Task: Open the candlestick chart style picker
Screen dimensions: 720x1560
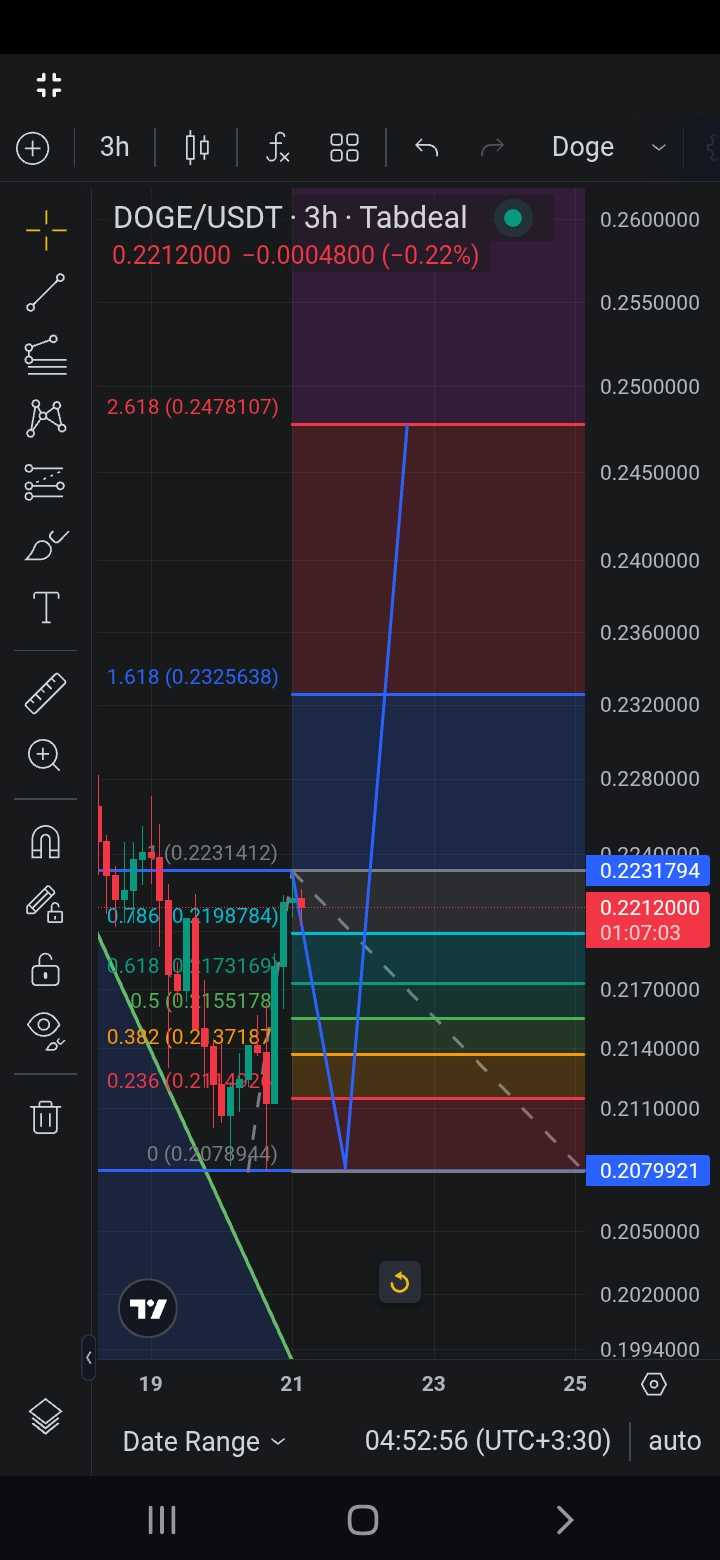Action: pos(197,148)
